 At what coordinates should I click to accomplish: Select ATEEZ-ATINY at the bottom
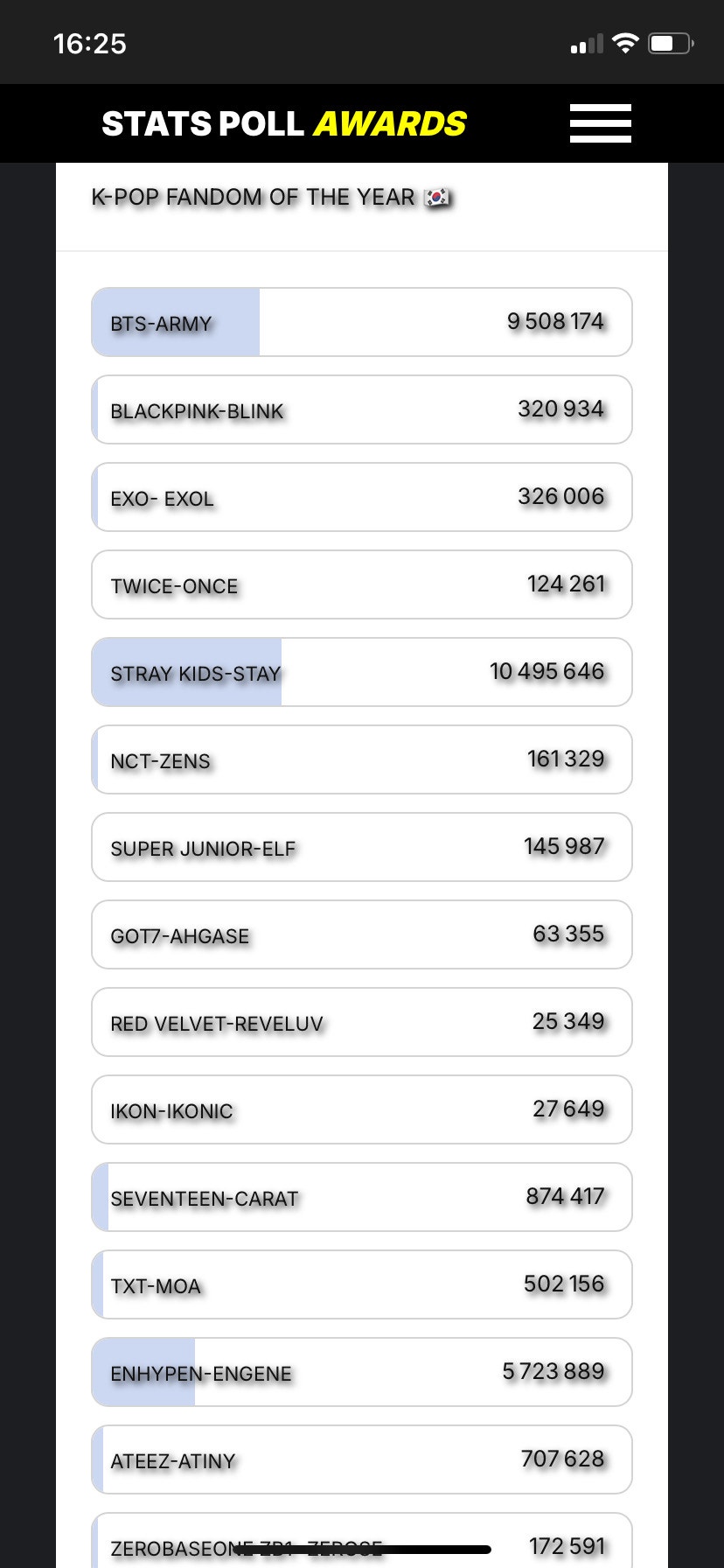[x=361, y=1459]
